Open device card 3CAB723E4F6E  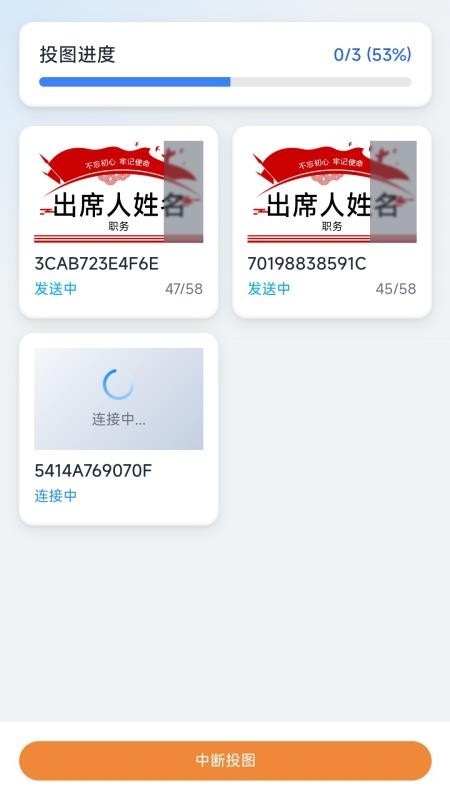pos(118,222)
